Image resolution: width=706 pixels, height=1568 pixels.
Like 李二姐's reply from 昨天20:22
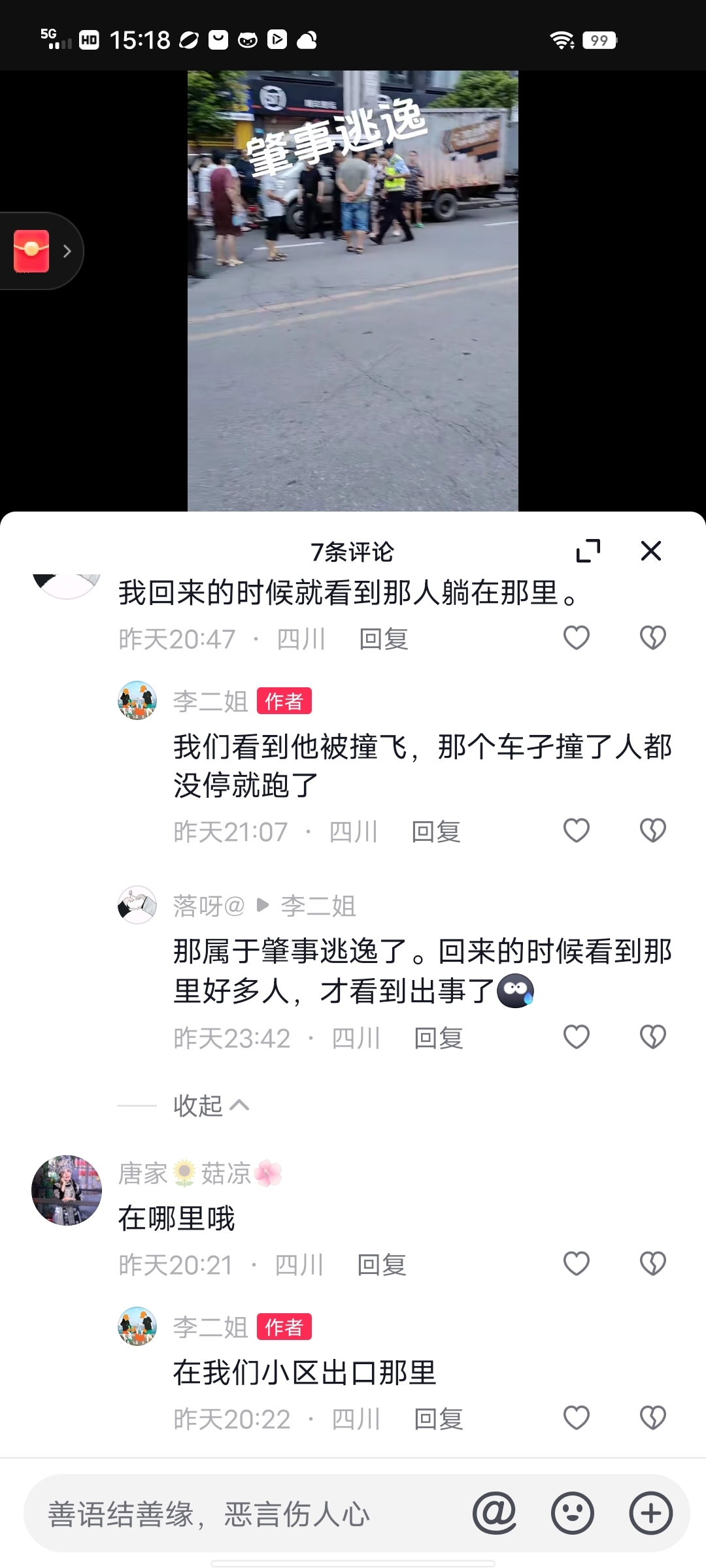click(x=576, y=1418)
